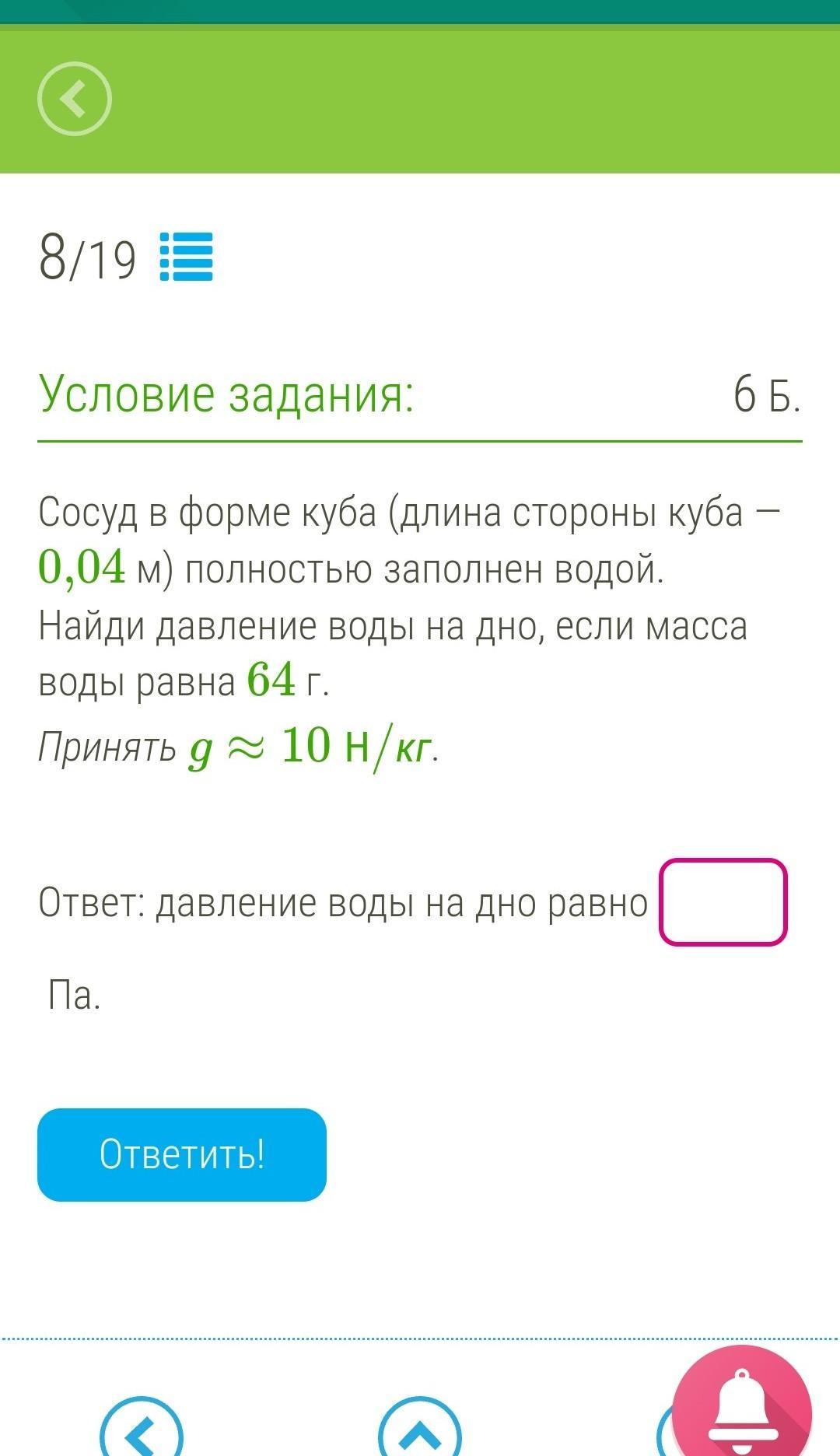Open the pink notification bell button
This screenshot has width=840, height=1456.
tap(741, 1405)
